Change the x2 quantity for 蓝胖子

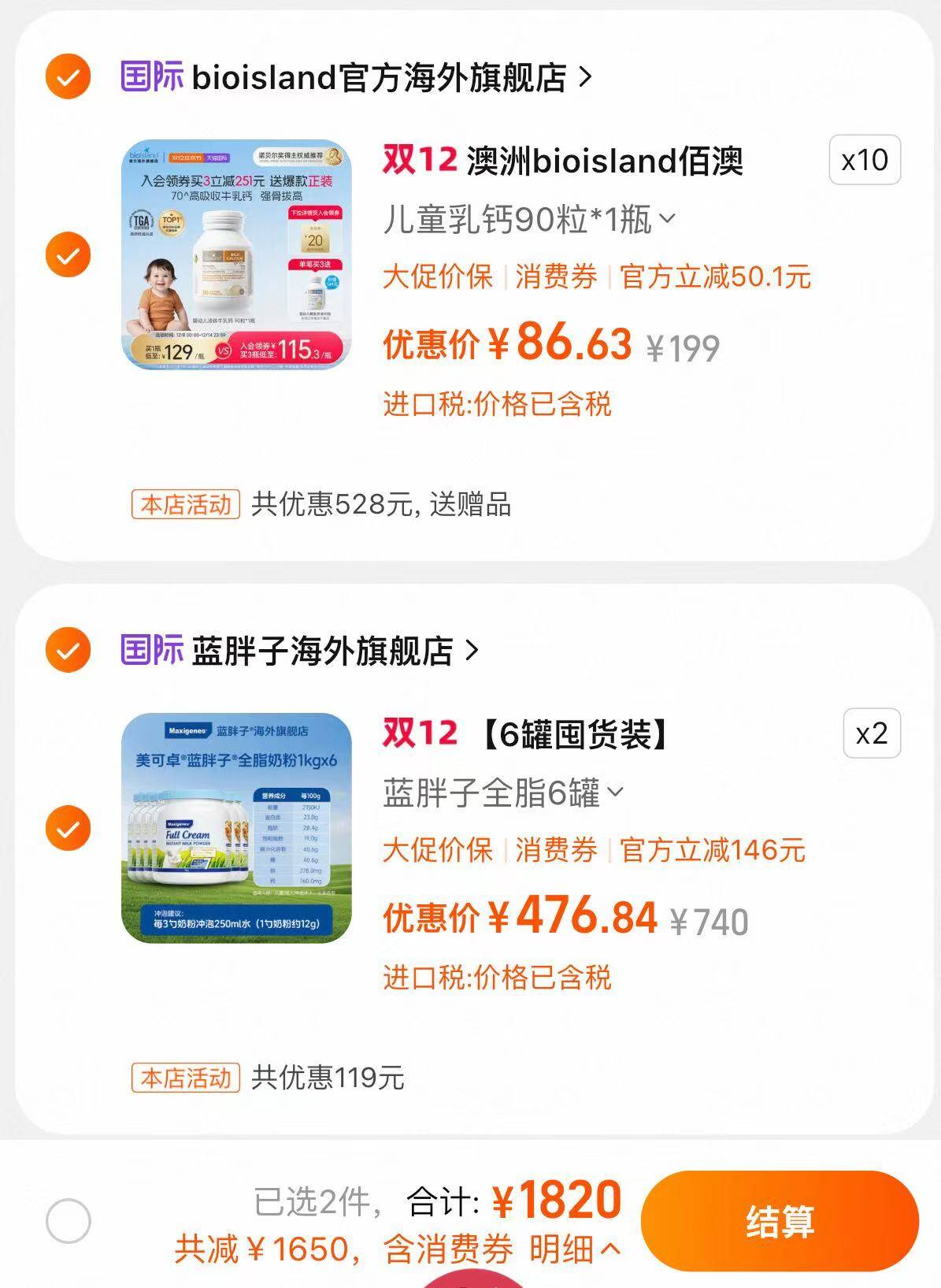coord(871,733)
